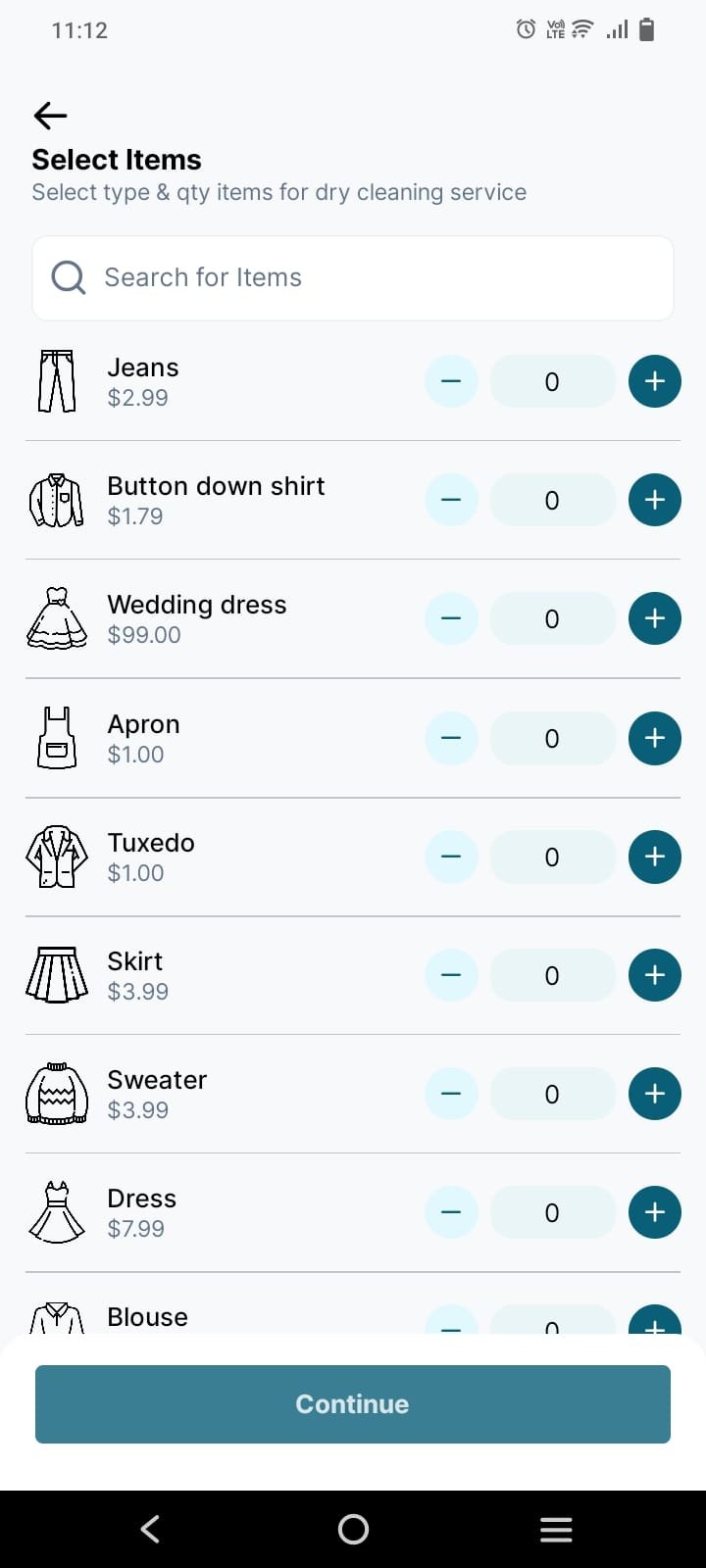
Task: Go to the system home screen
Action: 353,1529
